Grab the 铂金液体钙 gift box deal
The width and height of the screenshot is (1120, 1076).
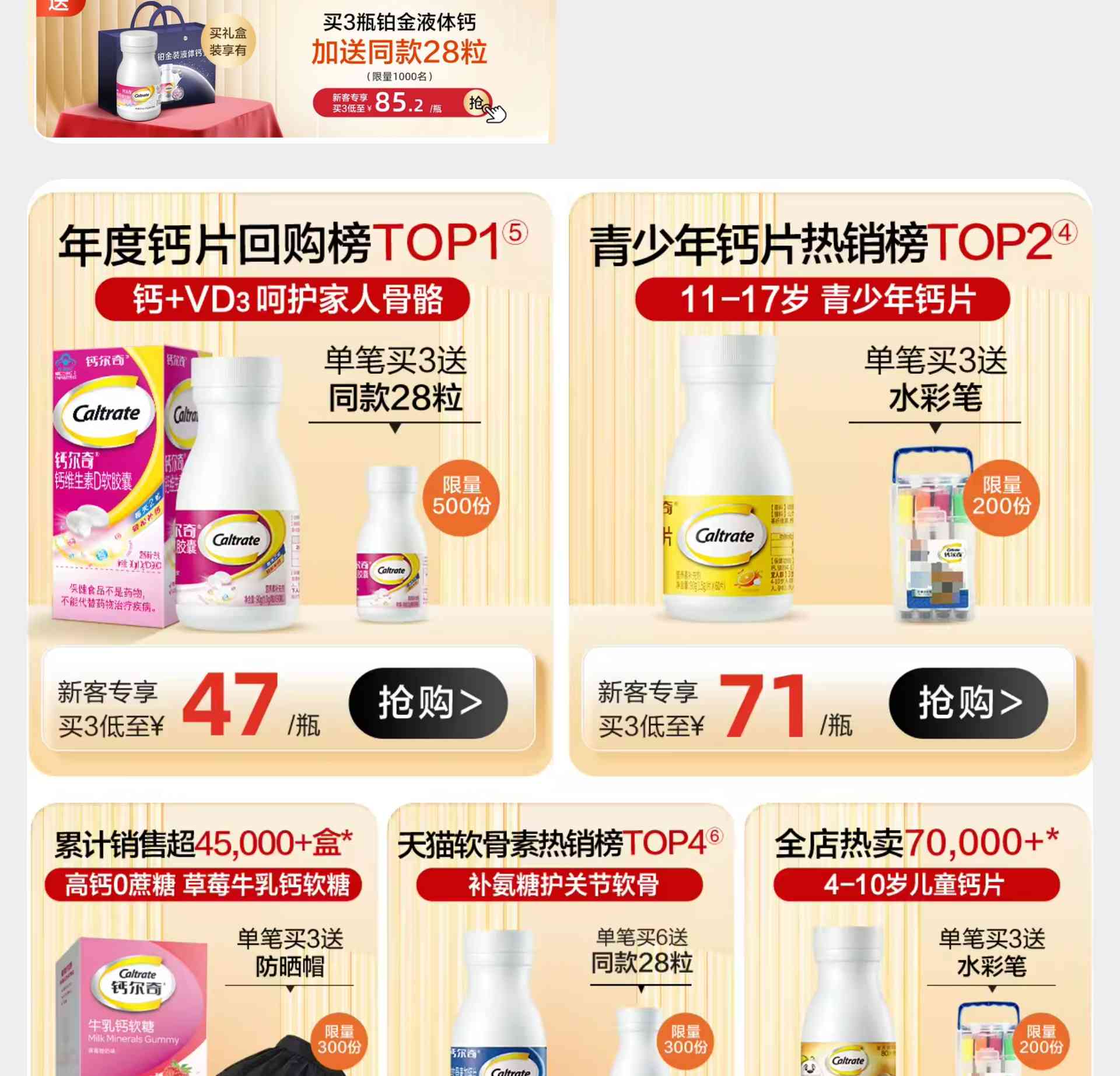[477, 103]
